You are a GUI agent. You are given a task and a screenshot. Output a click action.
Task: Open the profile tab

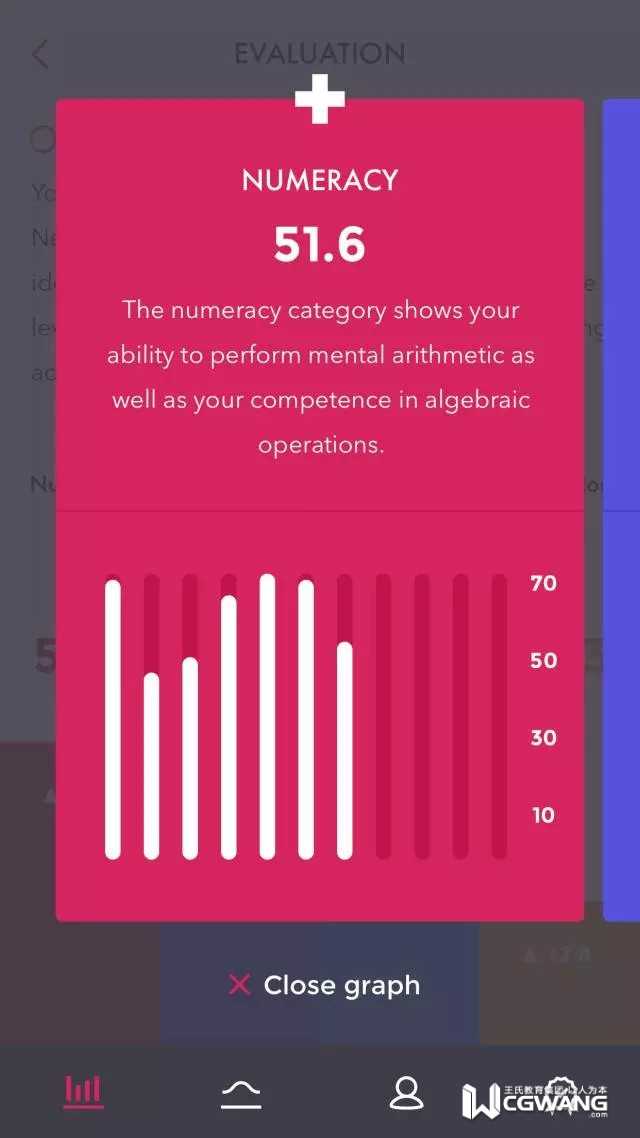(x=406, y=1093)
